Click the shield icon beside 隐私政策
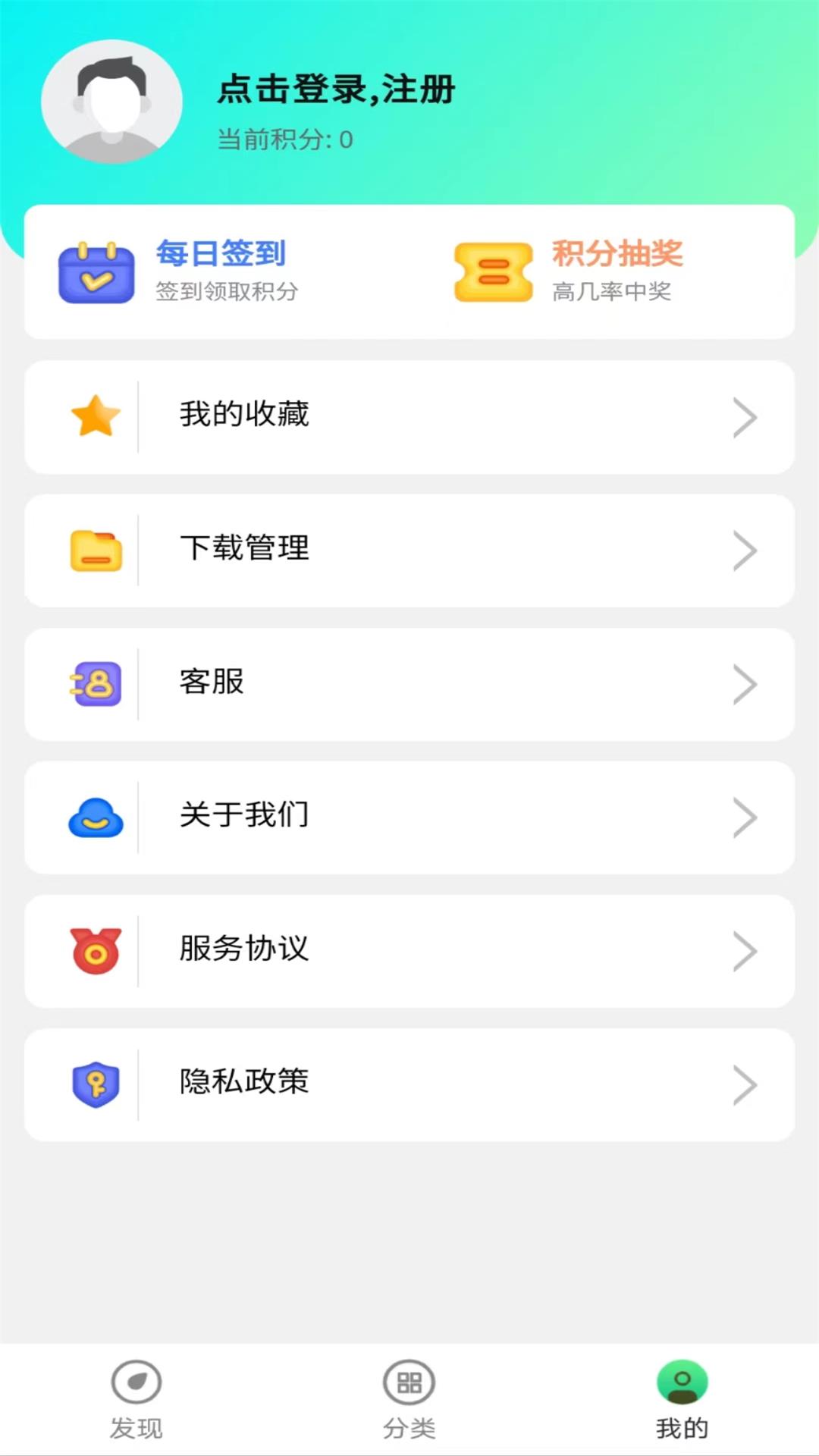Screen dimensions: 819x1456 pyautogui.click(x=94, y=1084)
